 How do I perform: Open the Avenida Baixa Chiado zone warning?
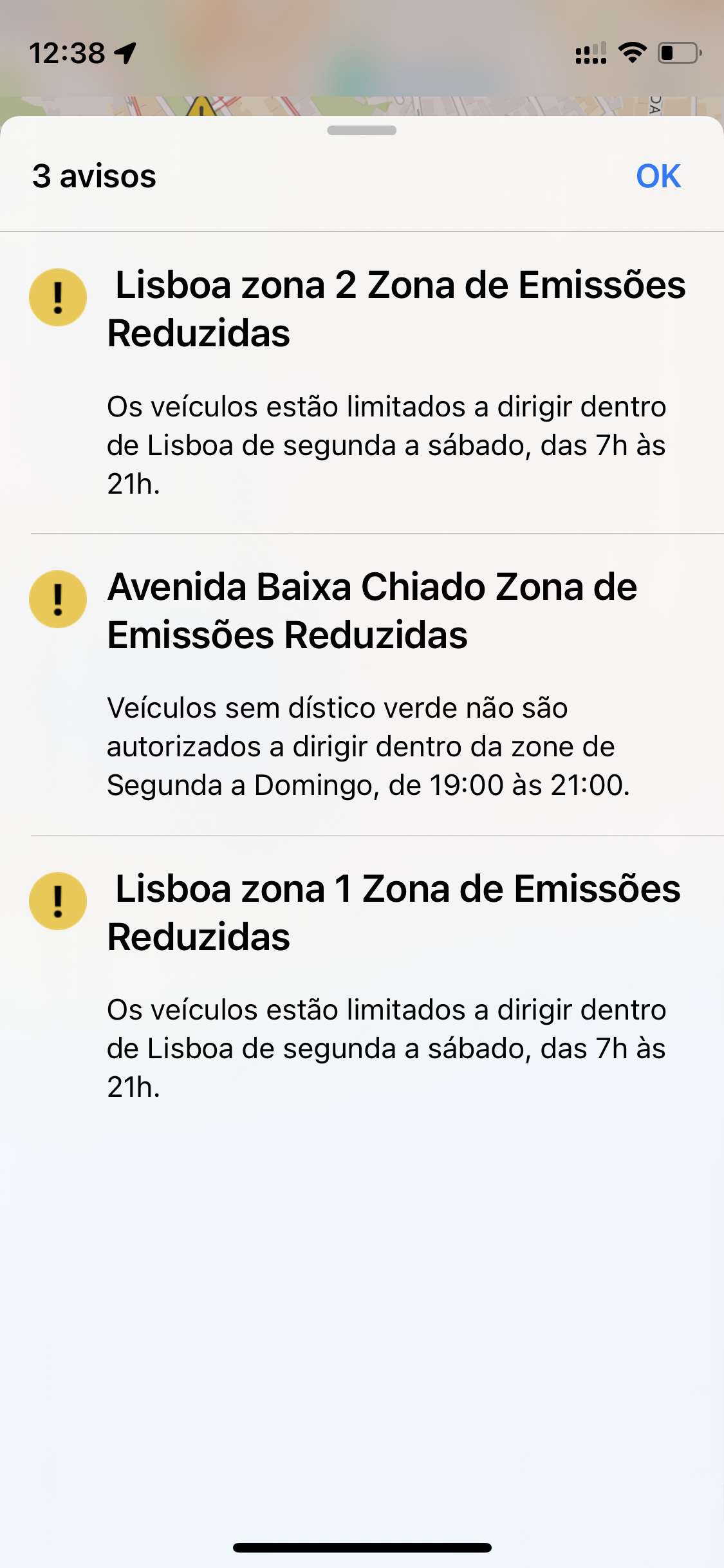[362, 684]
